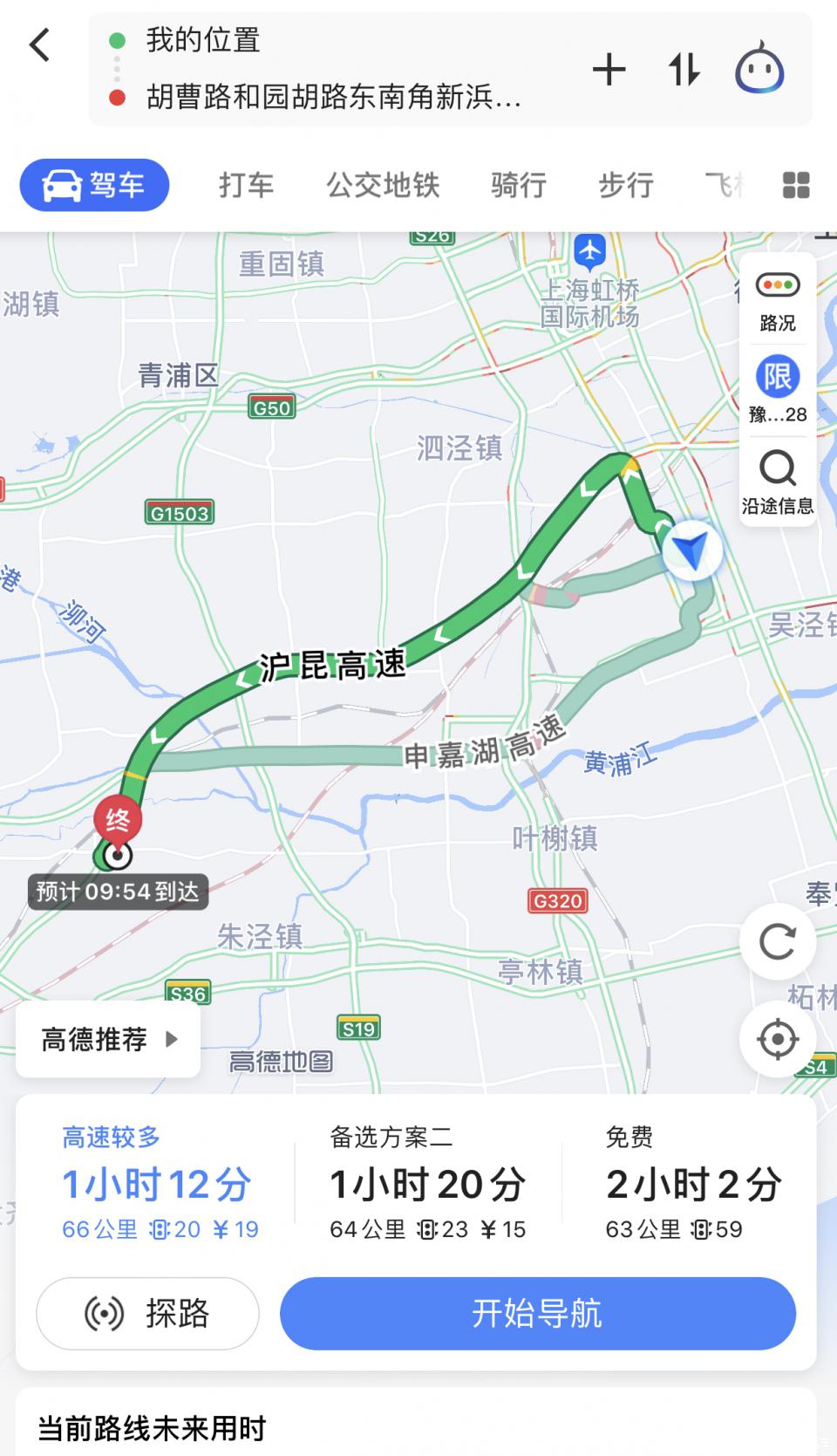The height and width of the screenshot is (1456, 837).
Task: Open the 限 vehicle restriction settings
Action: click(x=777, y=389)
